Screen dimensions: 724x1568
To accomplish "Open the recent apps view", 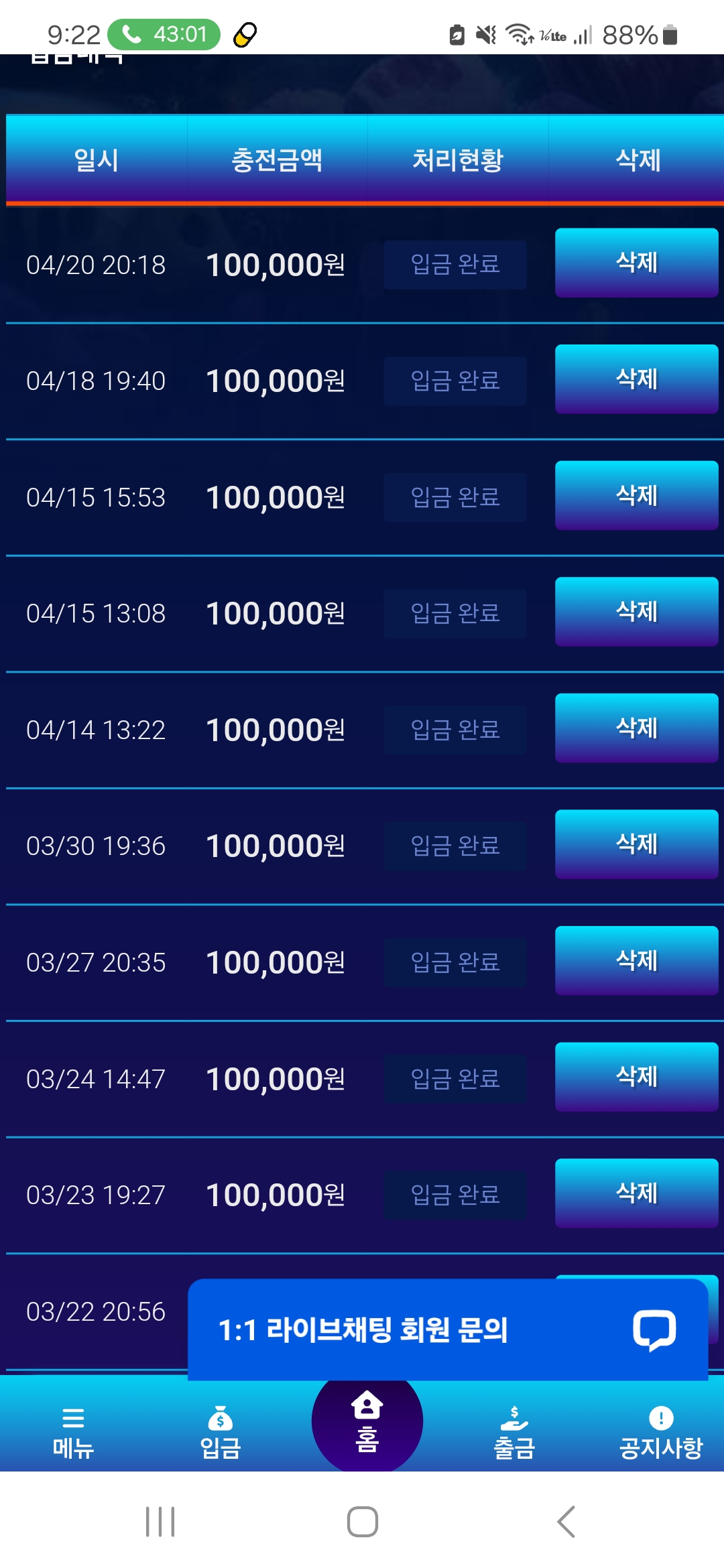I will [160, 1521].
